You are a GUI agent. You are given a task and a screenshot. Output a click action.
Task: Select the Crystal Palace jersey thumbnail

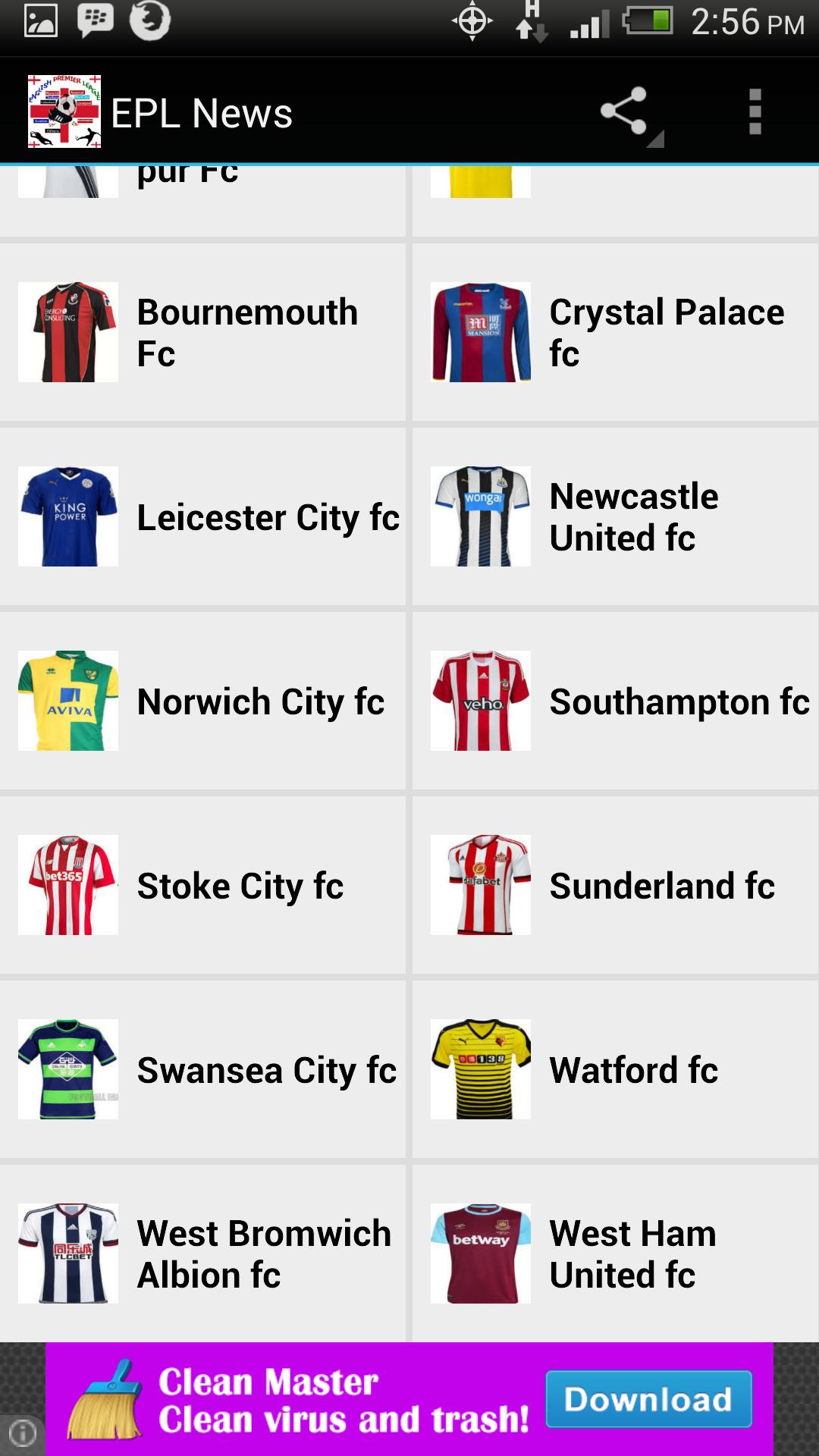coord(479,331)
